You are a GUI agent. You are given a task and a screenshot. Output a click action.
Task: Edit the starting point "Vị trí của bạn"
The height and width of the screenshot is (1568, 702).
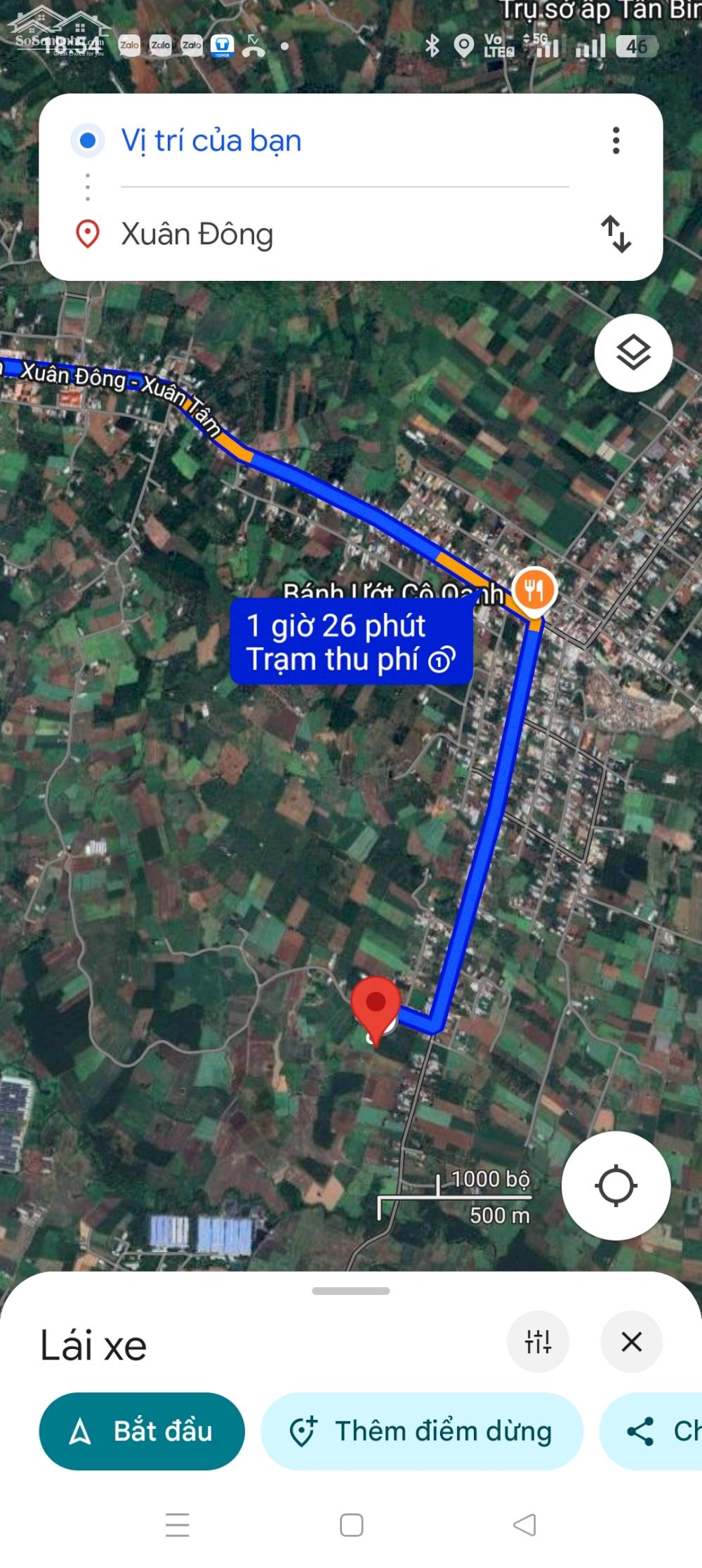[211, 141]
